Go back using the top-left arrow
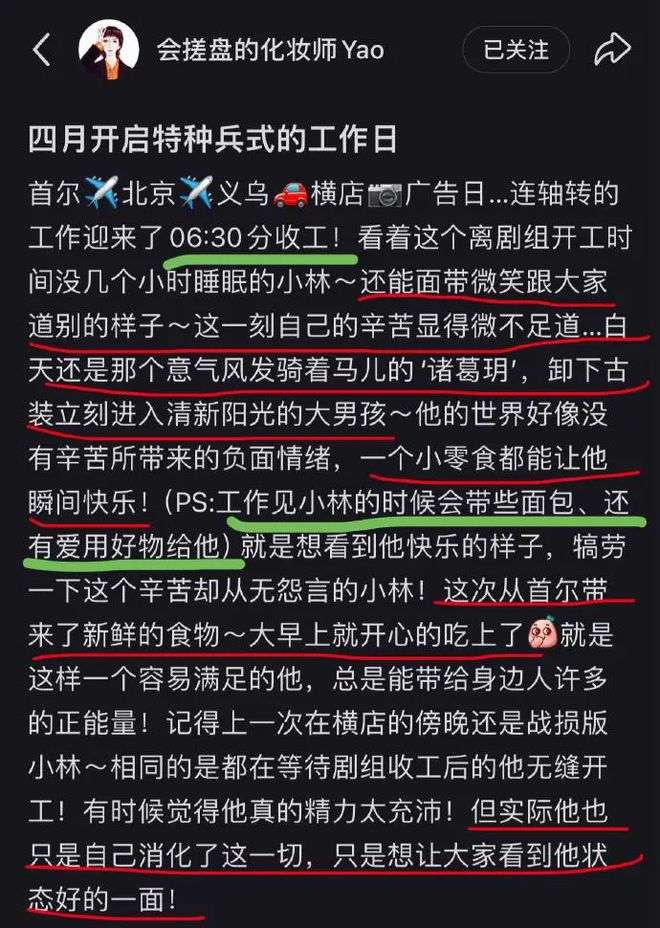Viewport: 660px width, 928px height. (40, 50)
